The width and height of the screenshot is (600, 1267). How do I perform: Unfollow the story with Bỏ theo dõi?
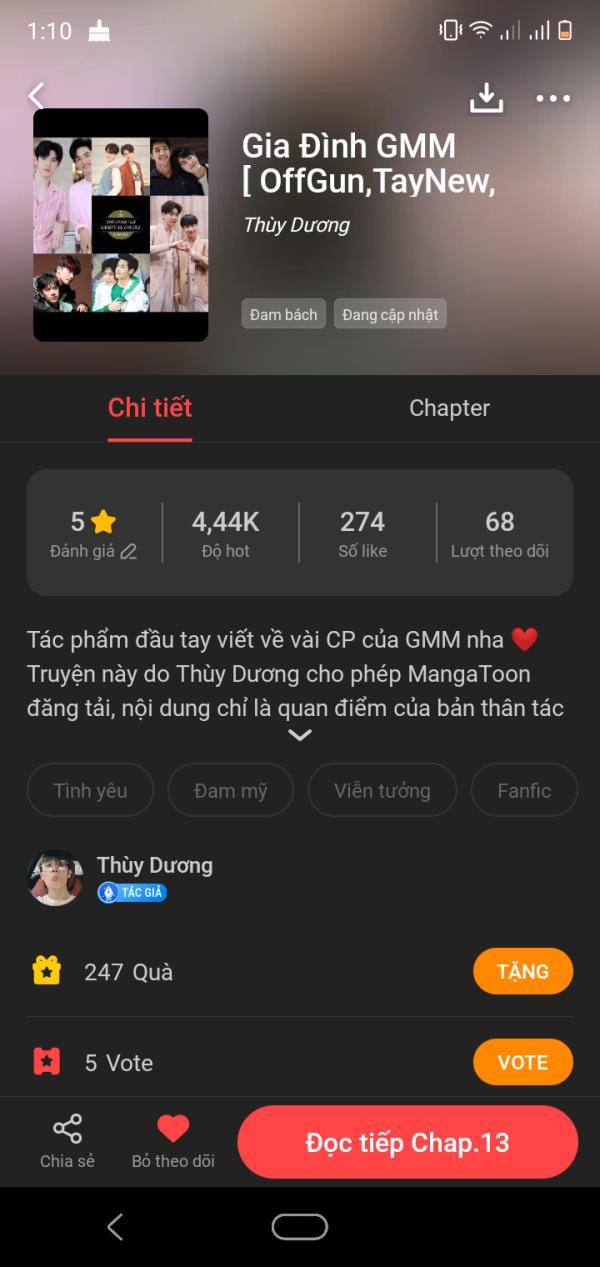pos(173,1141)
